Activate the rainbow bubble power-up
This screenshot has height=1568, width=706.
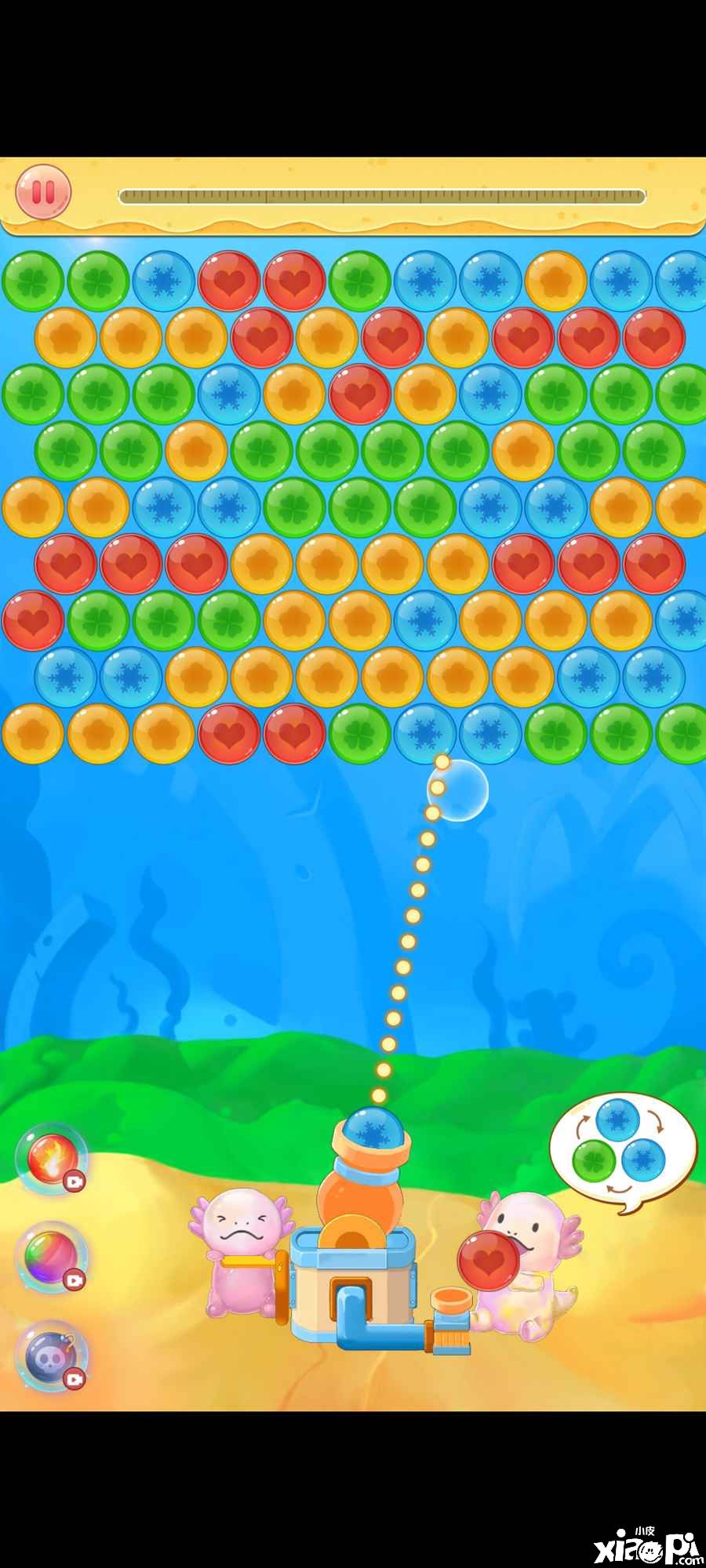51,1257
